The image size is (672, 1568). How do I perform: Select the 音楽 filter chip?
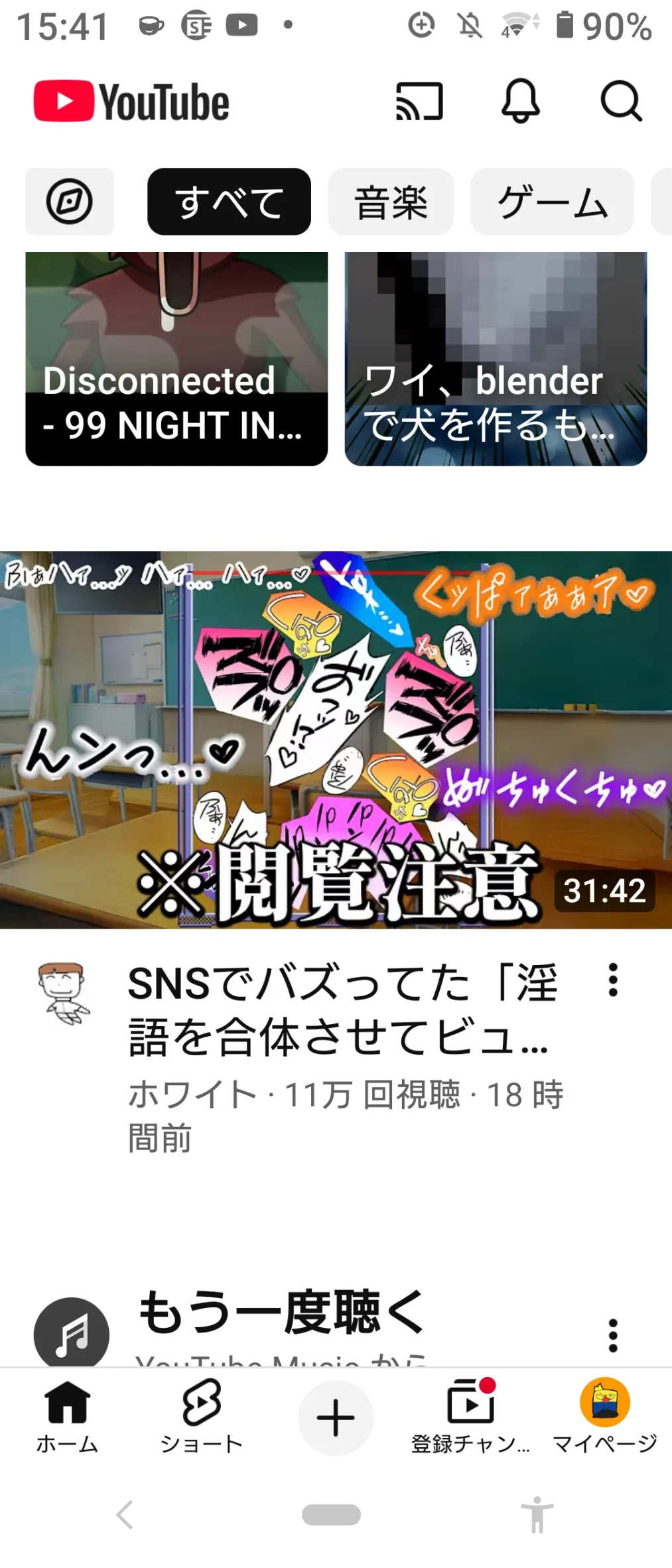coord(391,202)
